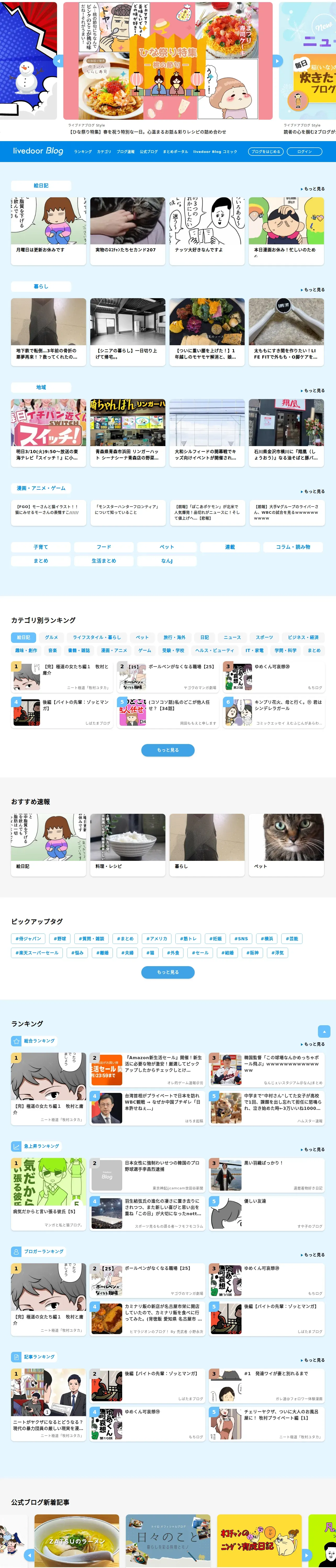Tap もっと見る under category ranking
The image size is (336, 1568).
[x=168, y=750]
